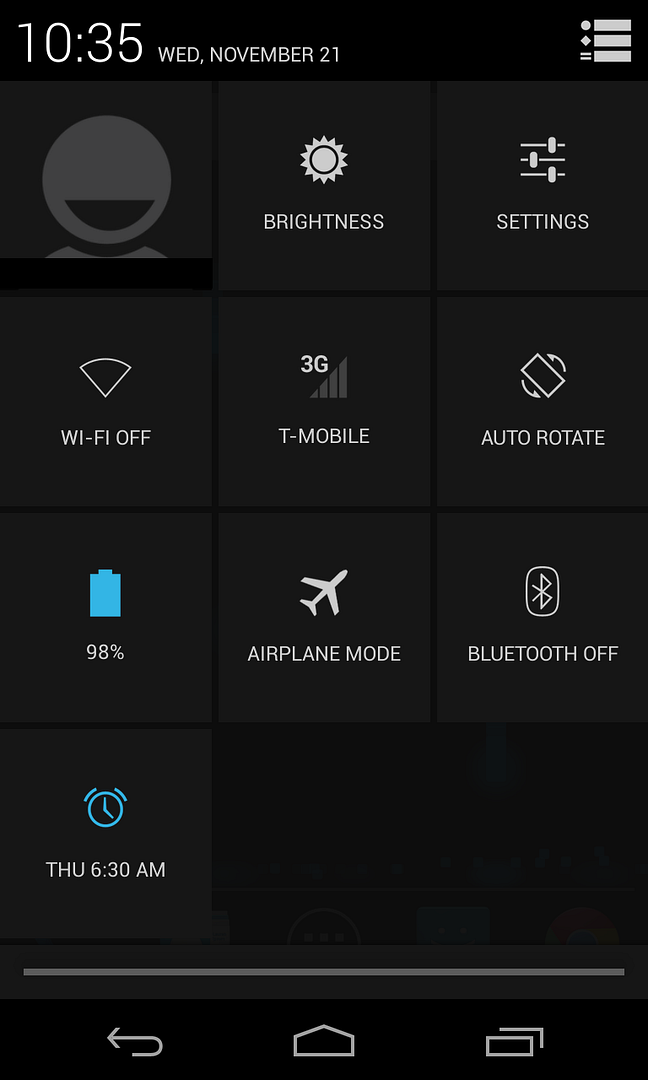Tap the home button
Image resolution: width=648 pixels, height=1080 pixels.
coord(324,1041)
